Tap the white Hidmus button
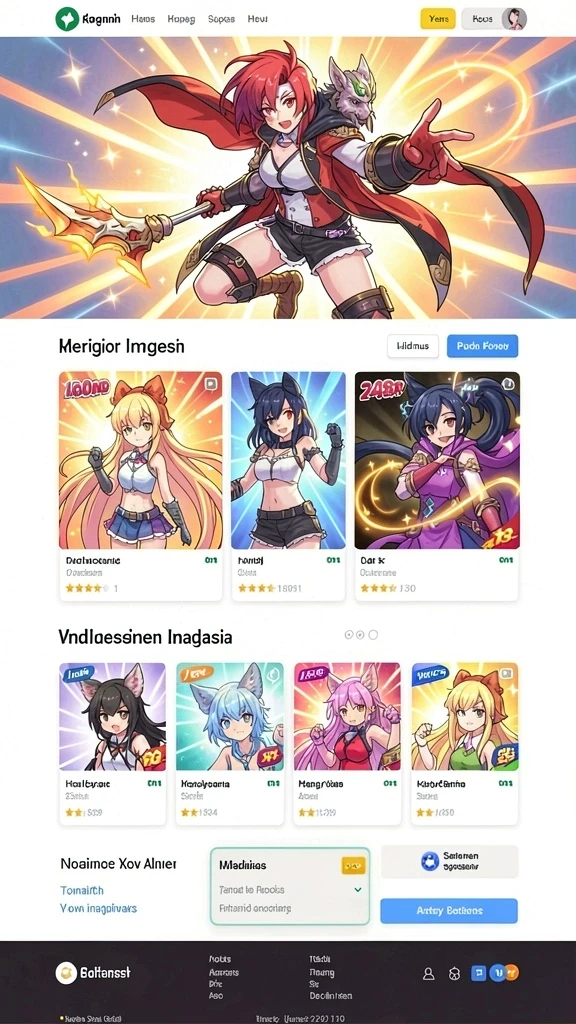 click(x=413, y=346)
